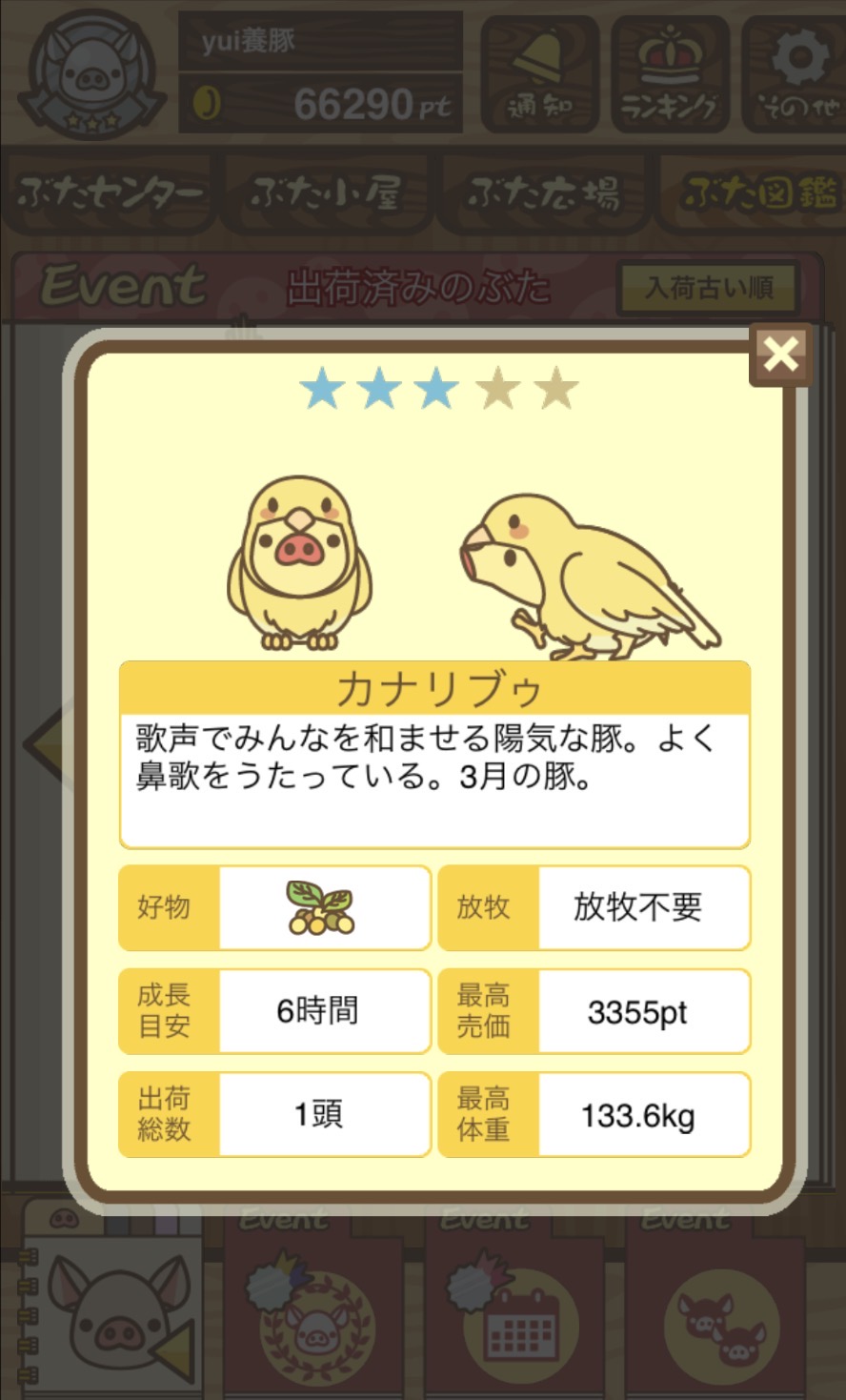
Task: Close the カナリブゥ detail popup
Action: click(x=780, y=355)
